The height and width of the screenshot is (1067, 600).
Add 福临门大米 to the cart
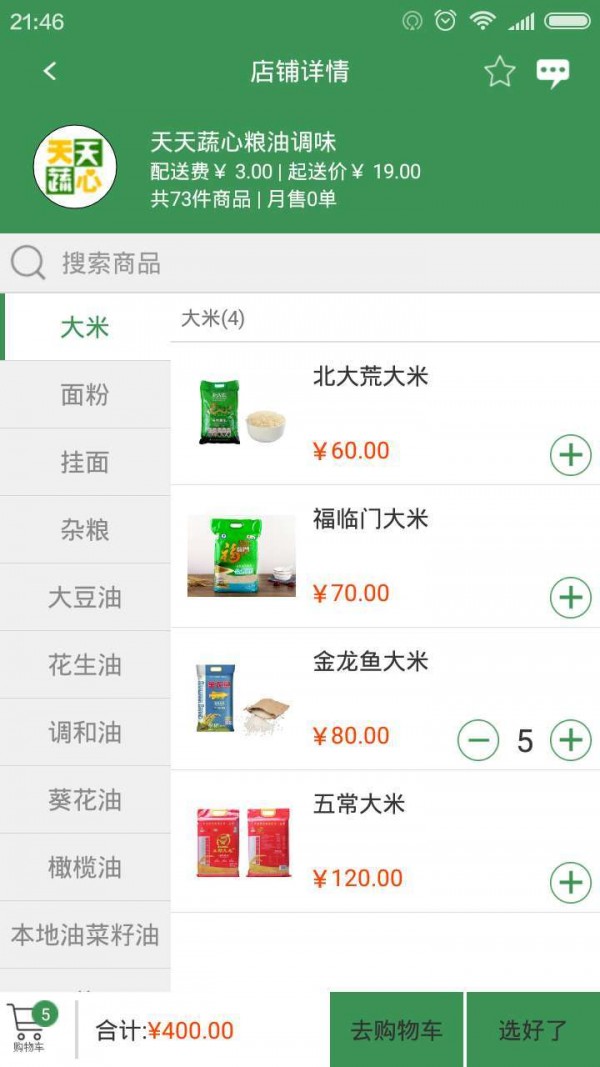[x=570, y=598]
